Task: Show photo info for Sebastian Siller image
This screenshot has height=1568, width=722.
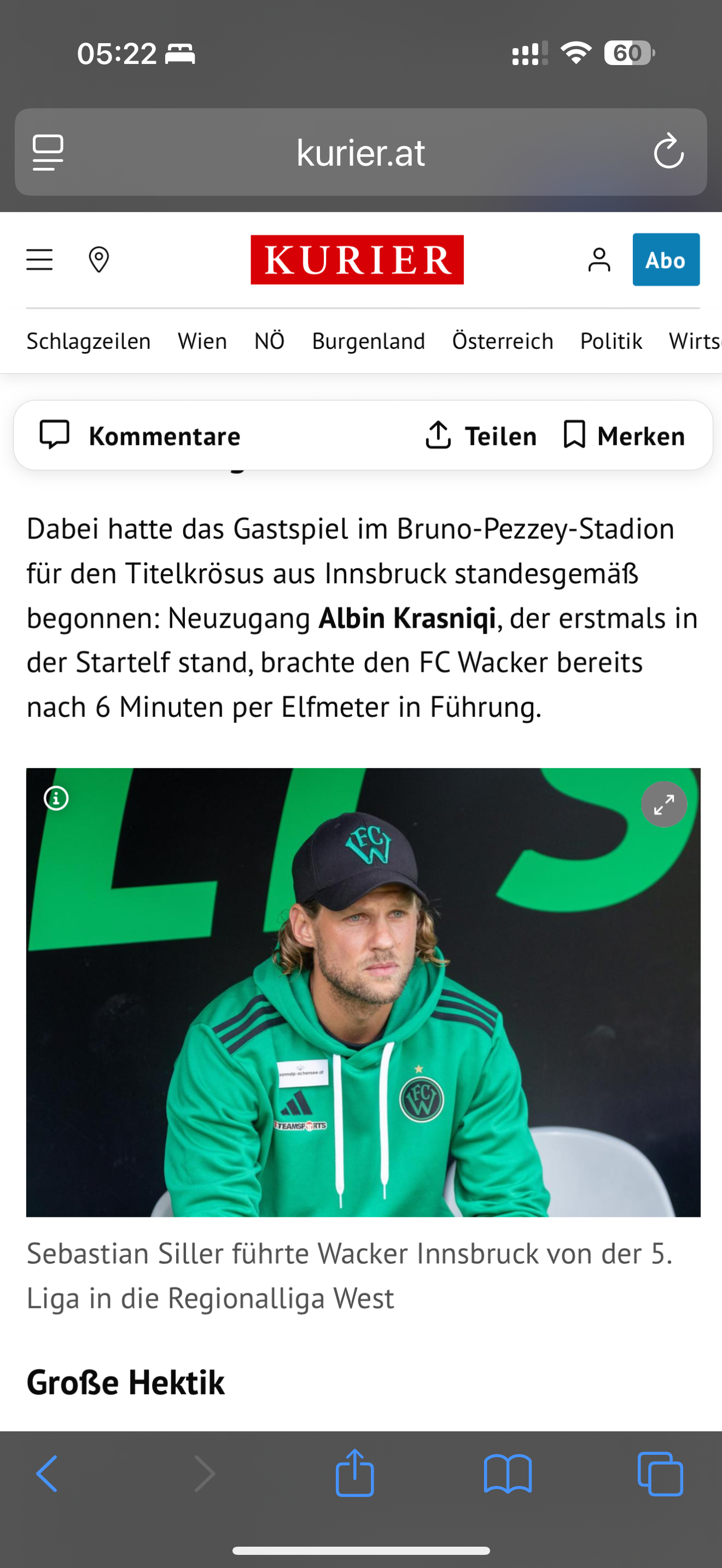Action: pyautogui.click(x=57, y=798)
